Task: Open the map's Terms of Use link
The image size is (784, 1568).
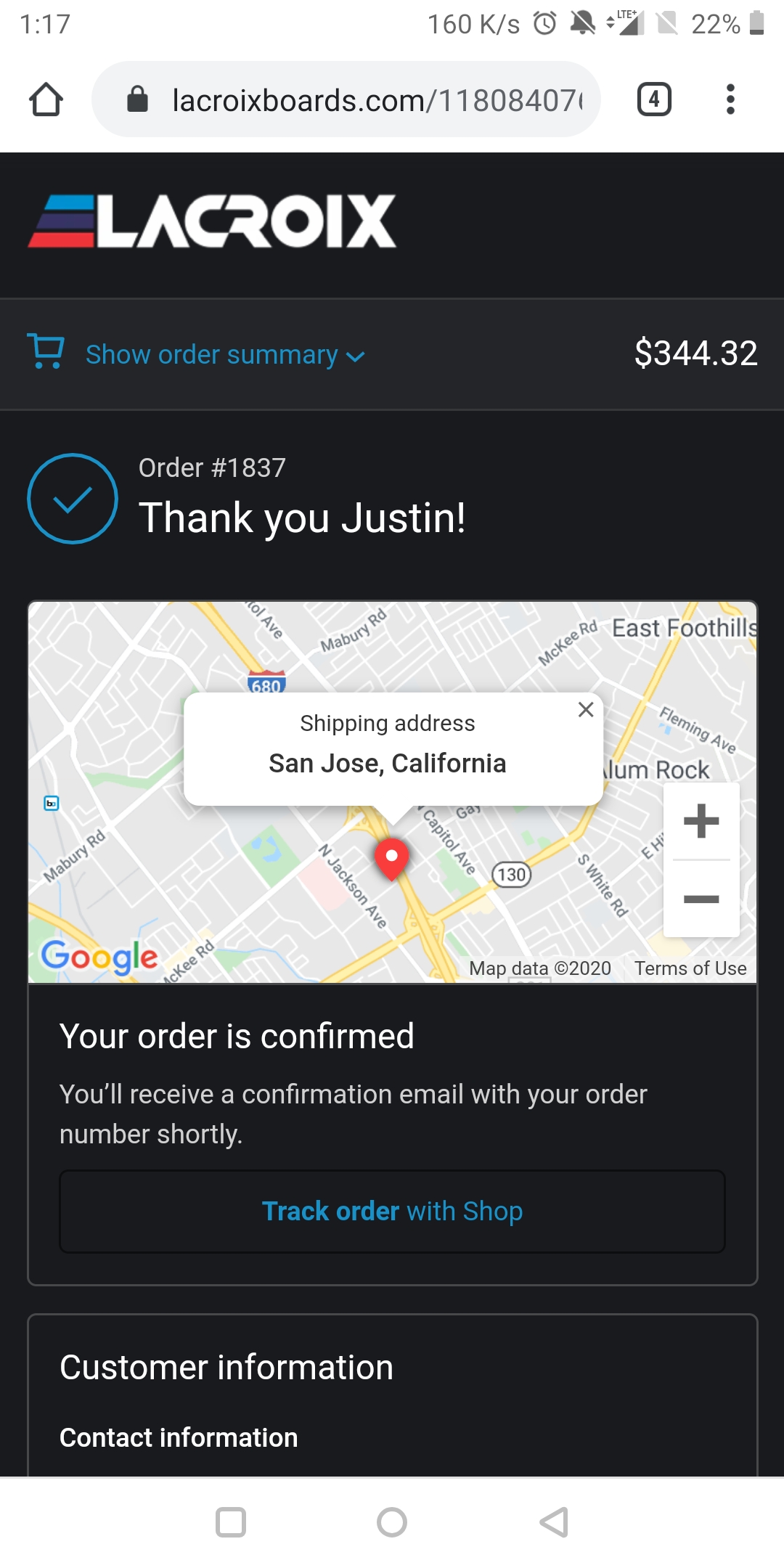Action: 690,968
